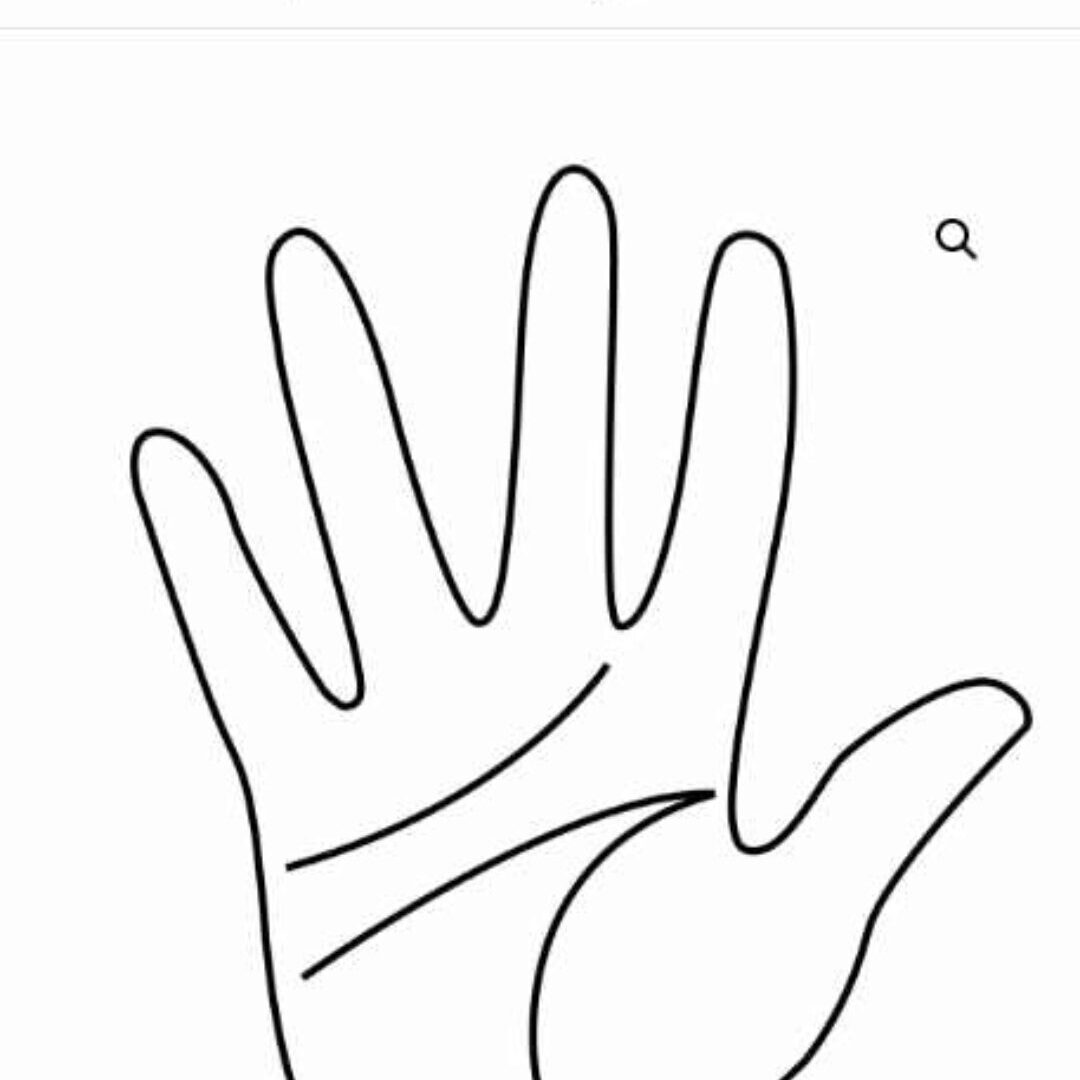Tap the magnifier zoom icon
This screenshot has height=1080, width=1080.
[955, 240]
